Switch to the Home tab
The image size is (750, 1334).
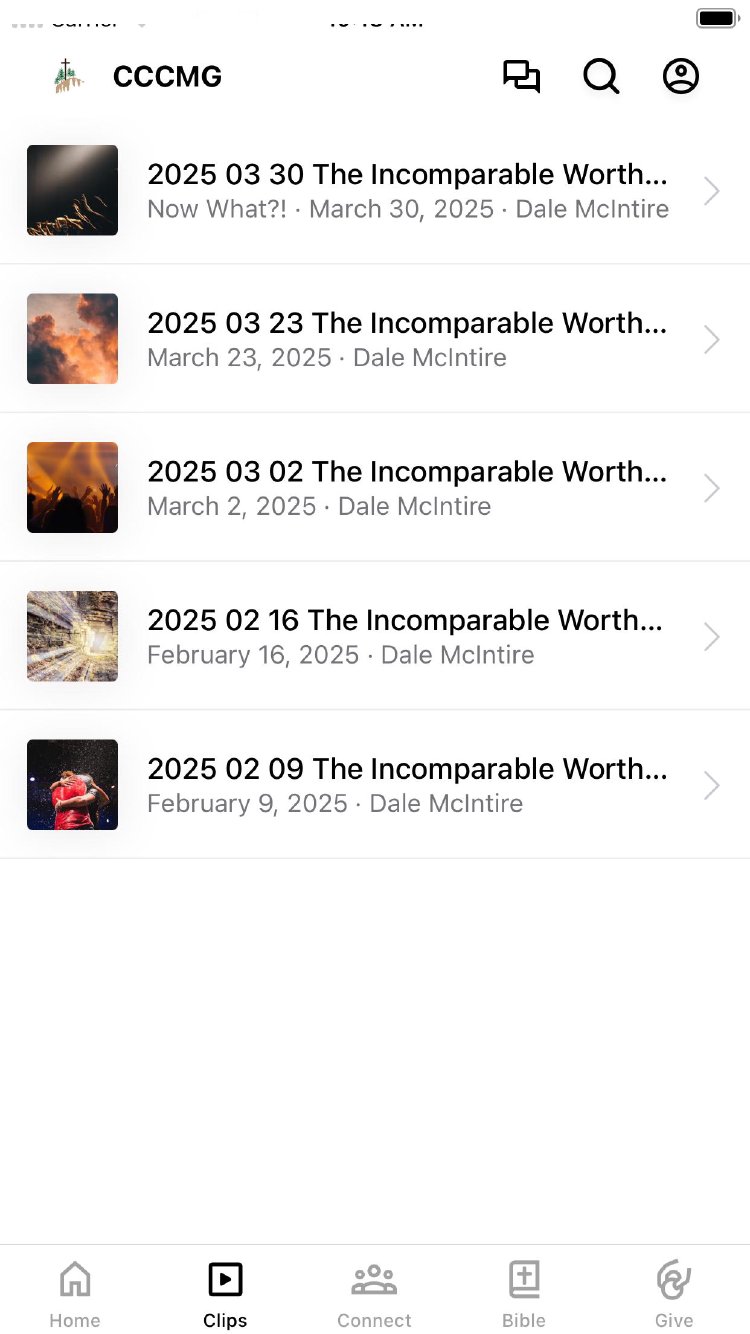coord(75,1294)
